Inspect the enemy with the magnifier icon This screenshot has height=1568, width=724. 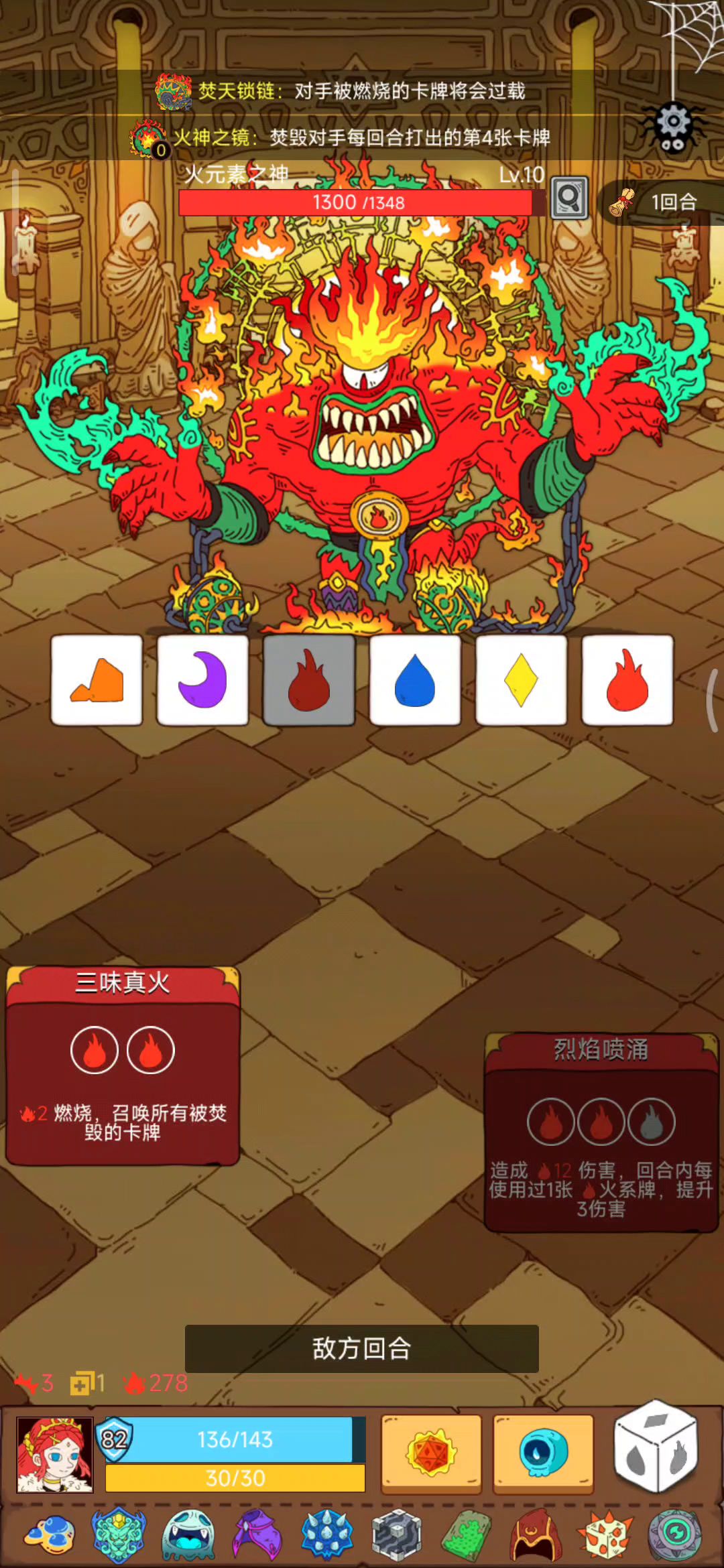point(569,198)
